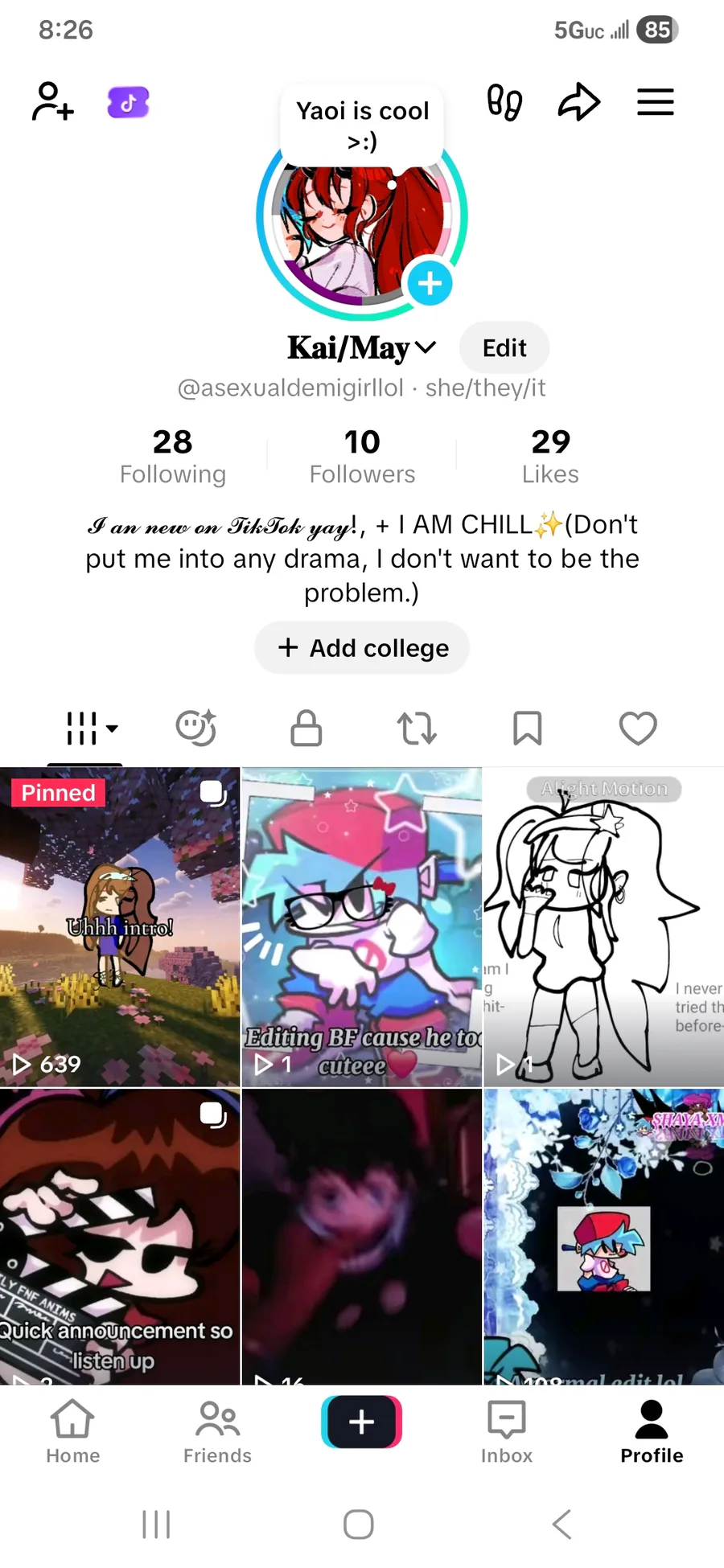The image size is (724, 1568).
Task: Share this profile
Action: coord(579,102)
